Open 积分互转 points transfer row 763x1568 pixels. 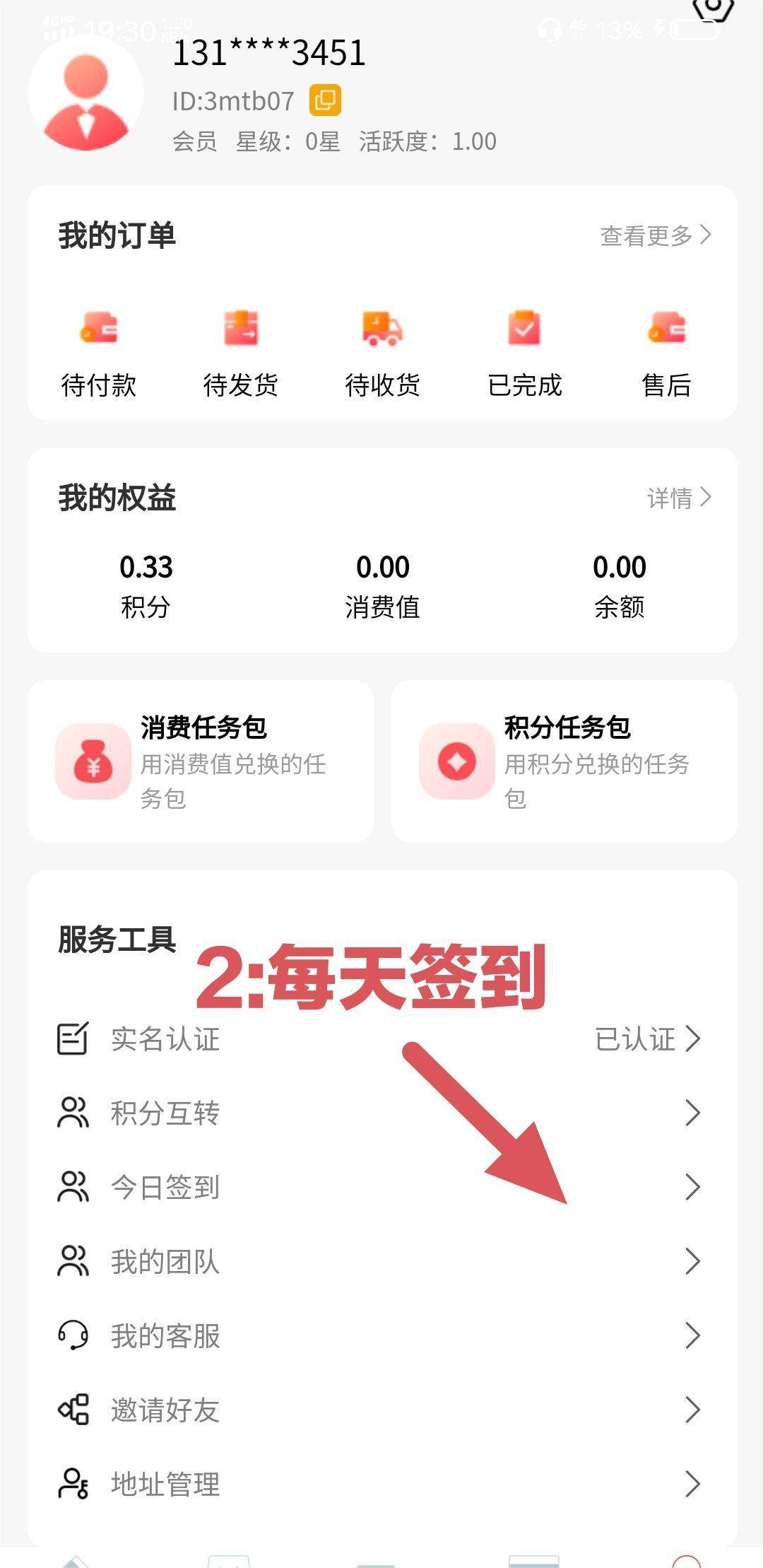point(381,1113)
